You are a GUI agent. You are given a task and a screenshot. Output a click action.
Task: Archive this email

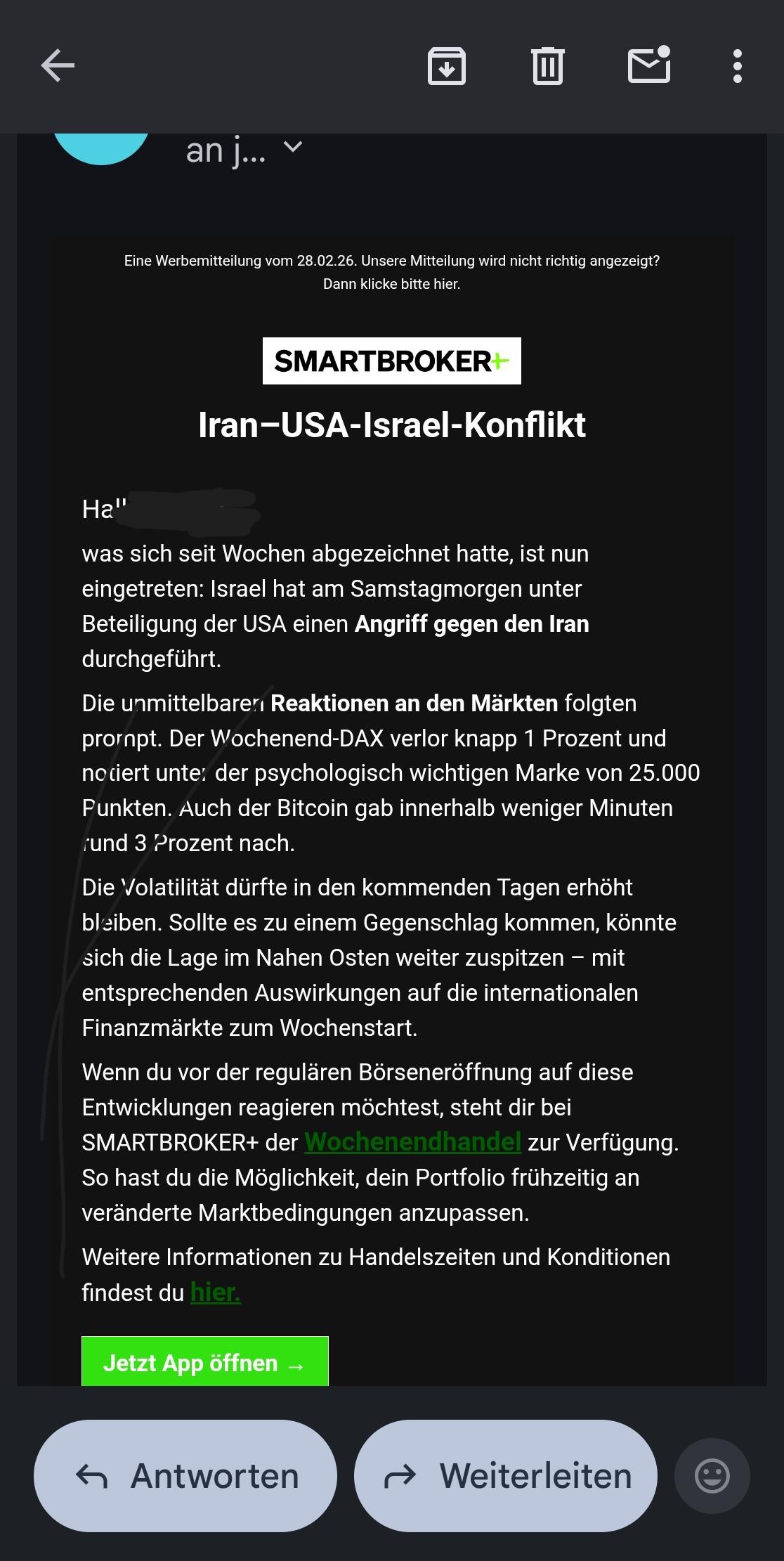[x=447, y=66]
